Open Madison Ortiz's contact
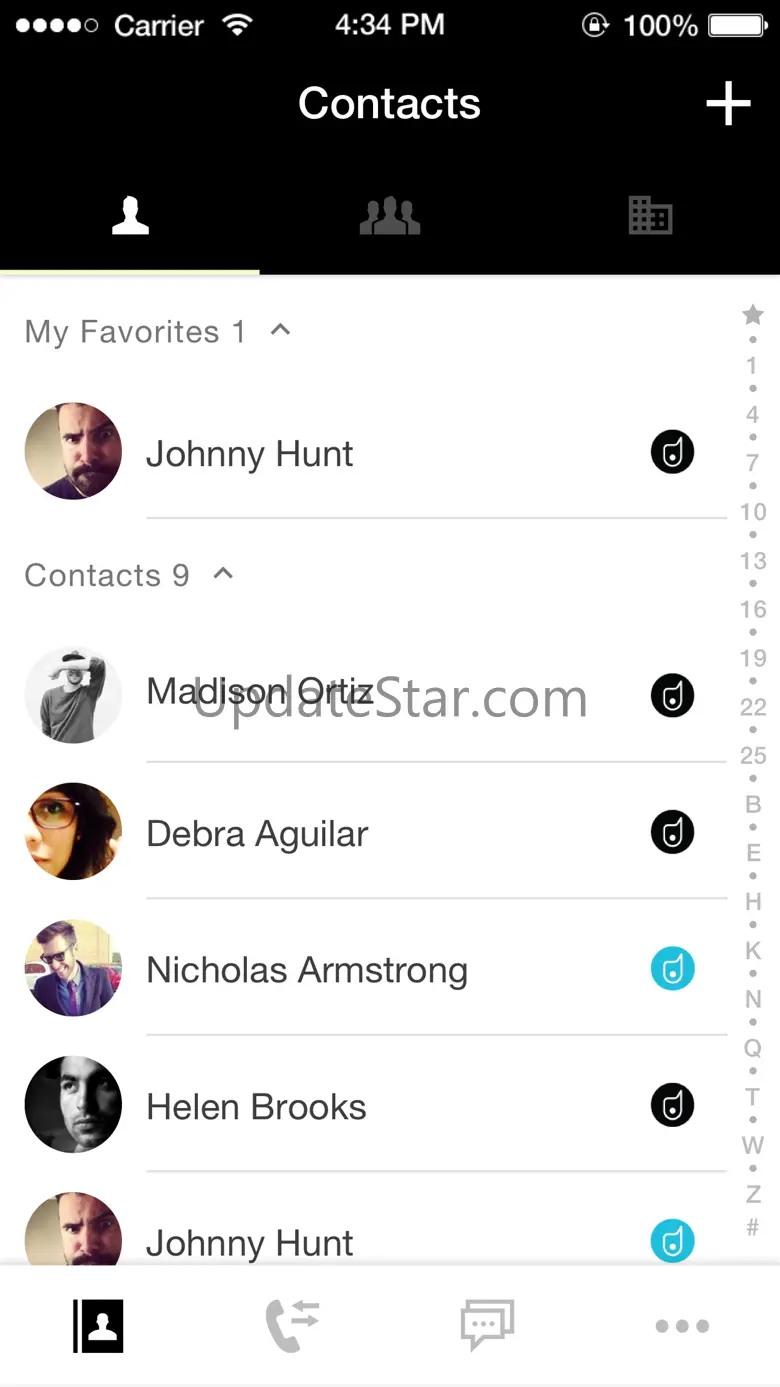The height and width of the screenshot is (1387, 780). point(260,692)
